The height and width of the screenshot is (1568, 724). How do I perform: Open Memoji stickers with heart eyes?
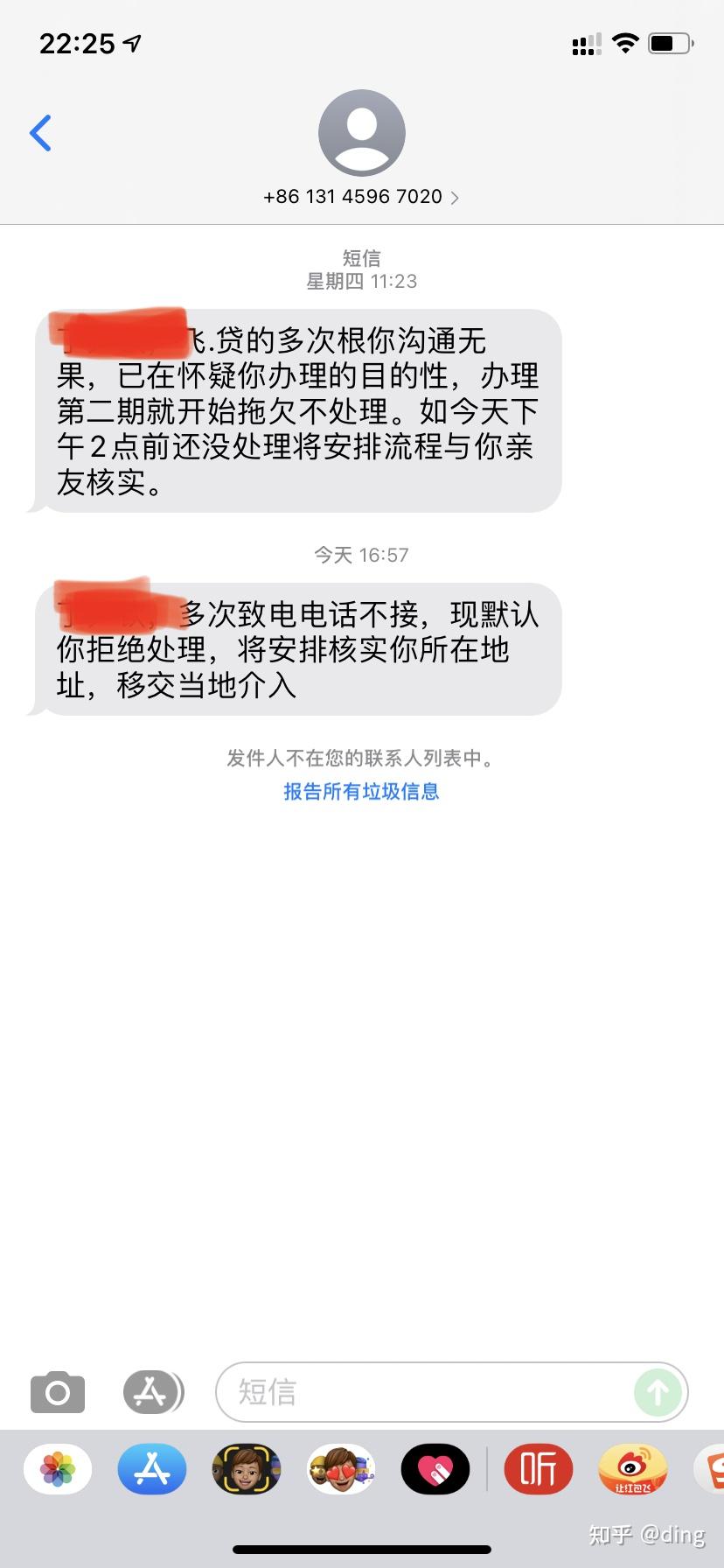point(341,1469)
